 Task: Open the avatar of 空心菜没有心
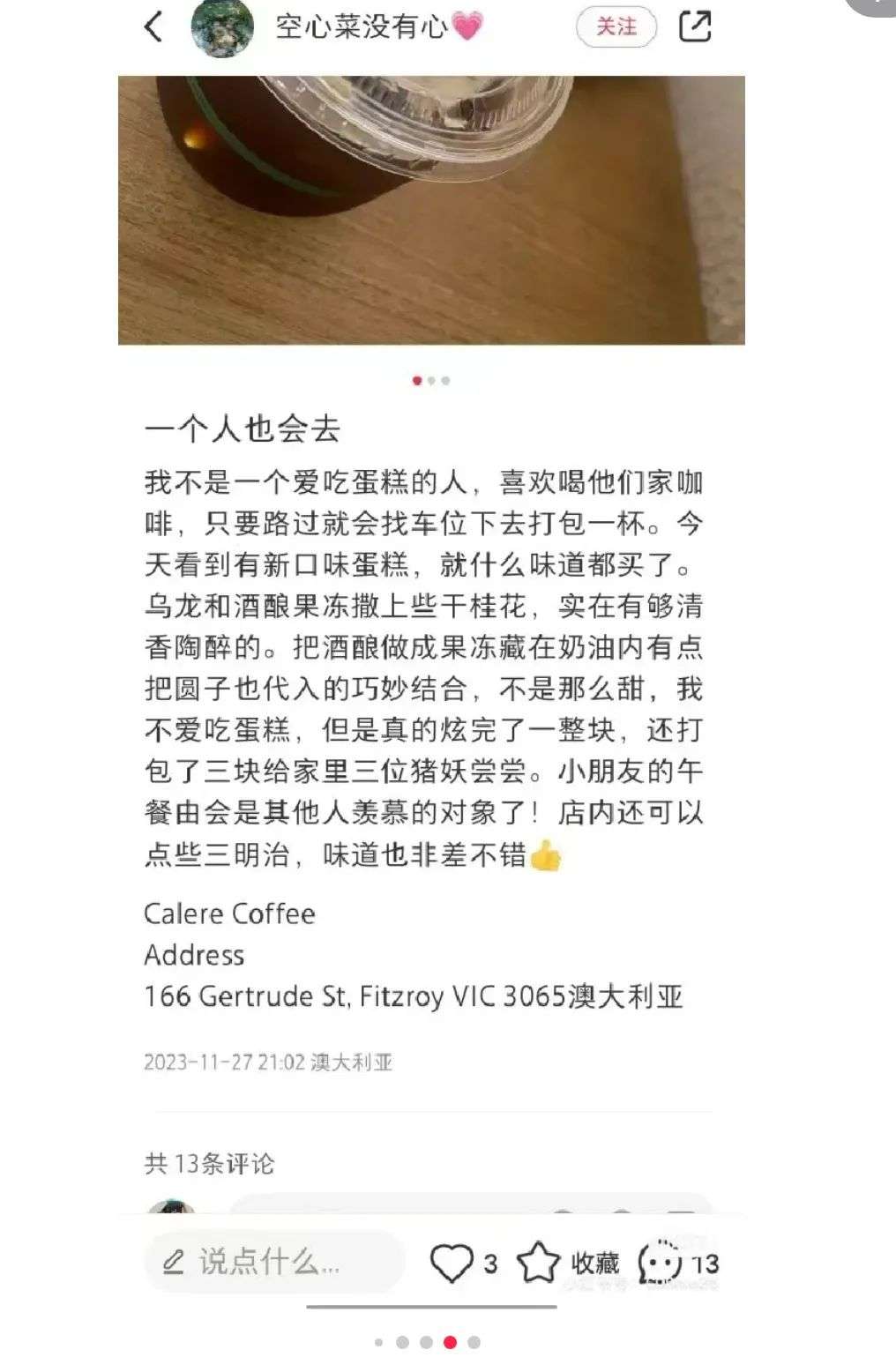222,27
